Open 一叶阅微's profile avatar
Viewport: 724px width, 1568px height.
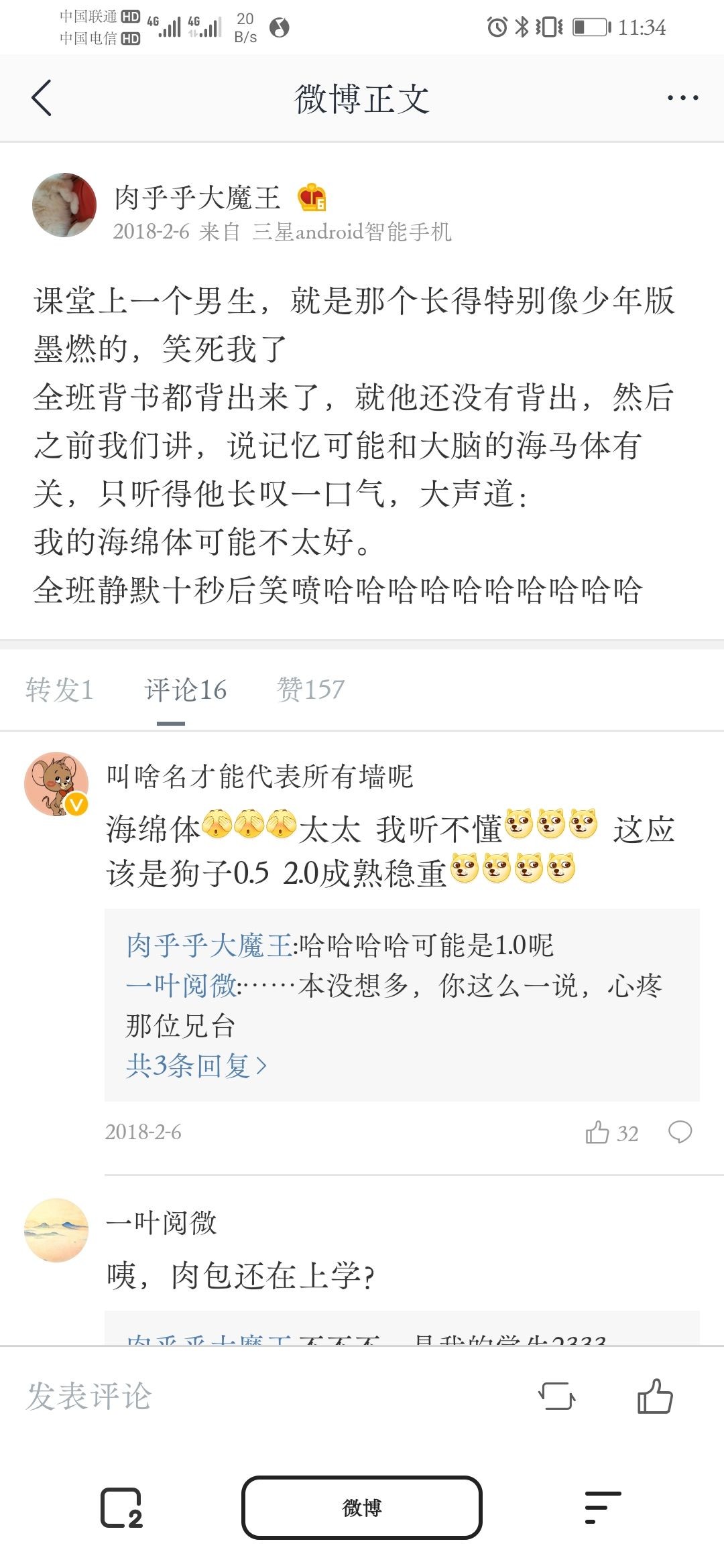coord(56,1230)
